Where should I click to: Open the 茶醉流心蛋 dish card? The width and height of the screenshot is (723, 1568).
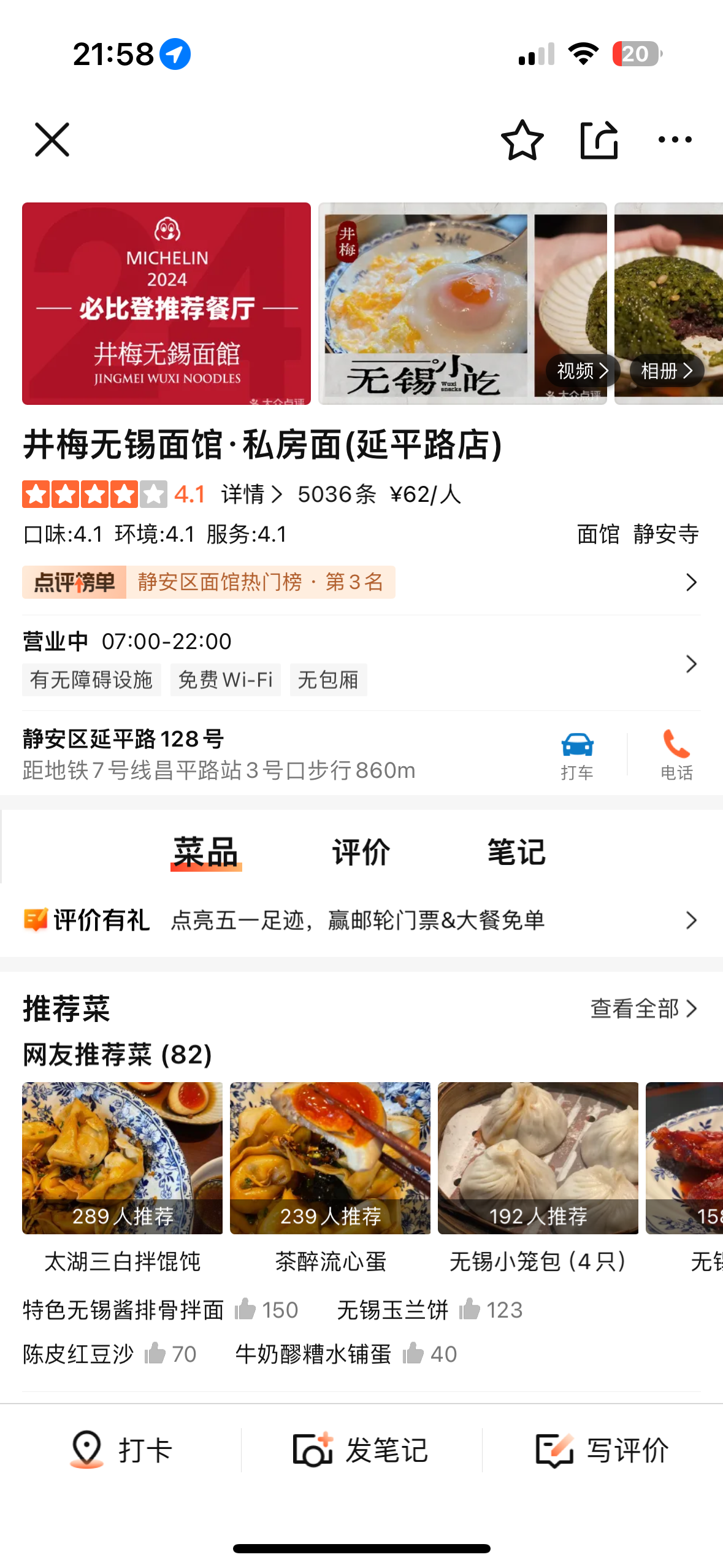tap(330, 1170)
